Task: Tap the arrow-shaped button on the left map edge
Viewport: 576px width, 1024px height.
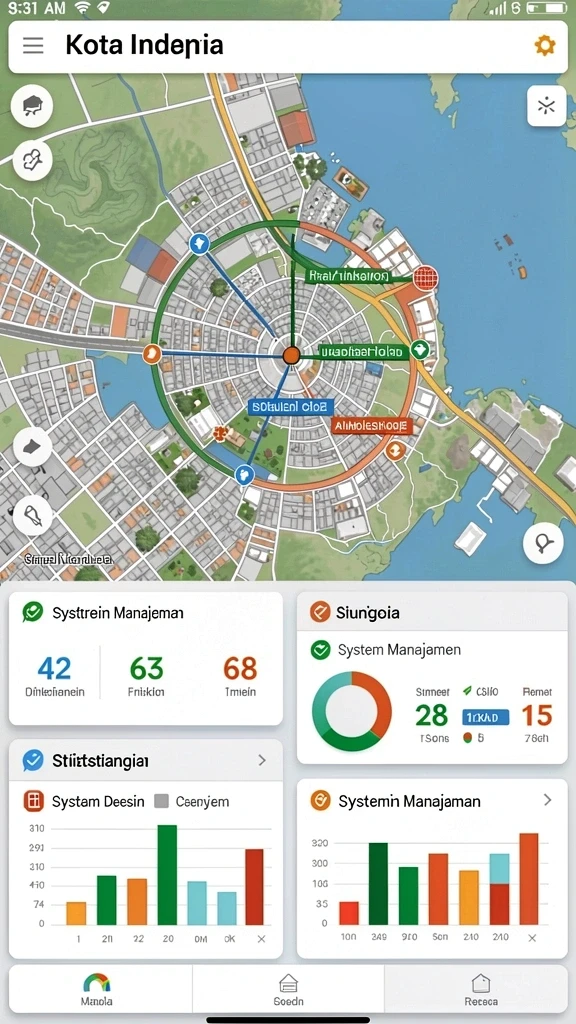Action: click(x=33, y=447)
